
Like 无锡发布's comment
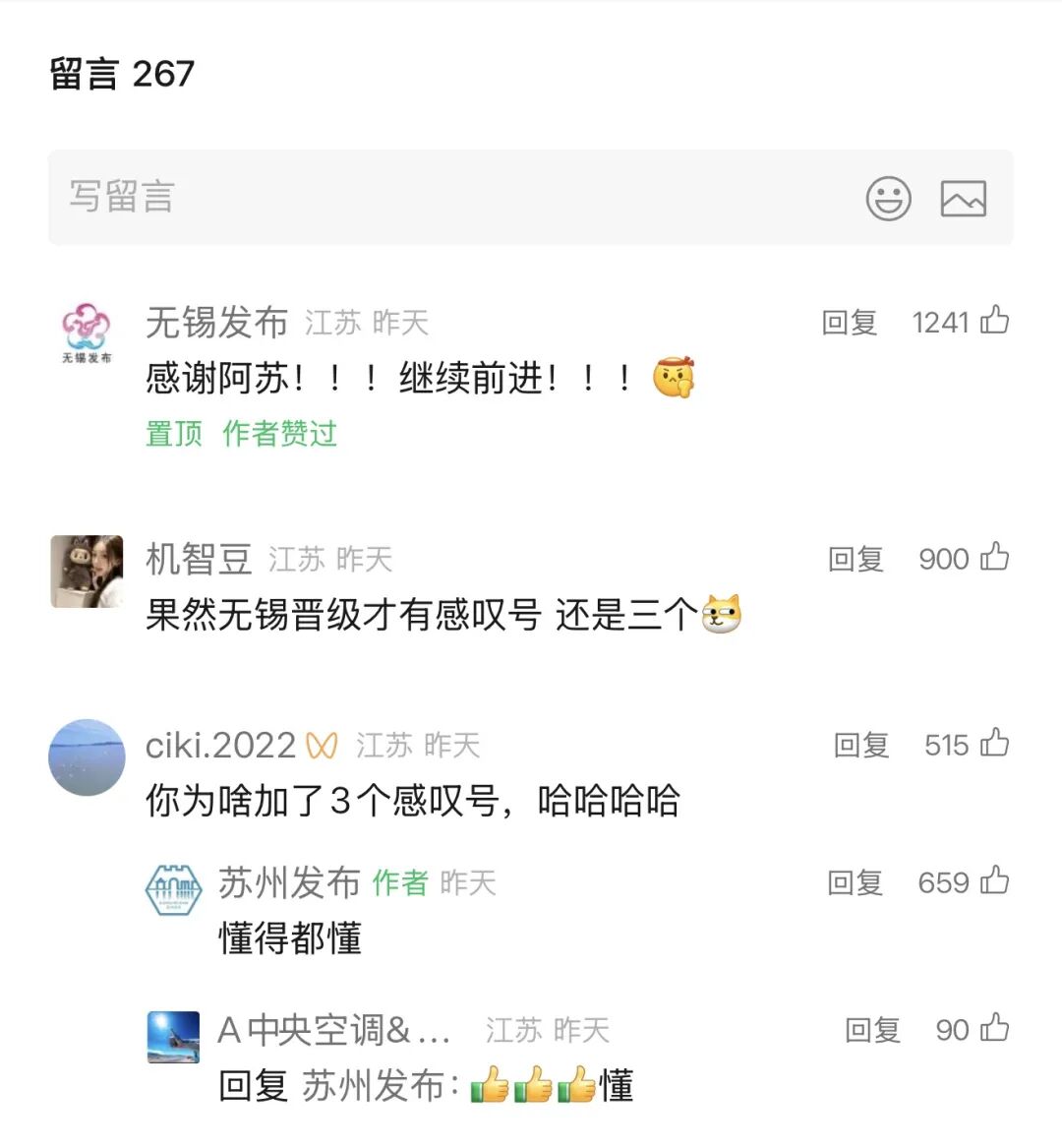(994, 321)
